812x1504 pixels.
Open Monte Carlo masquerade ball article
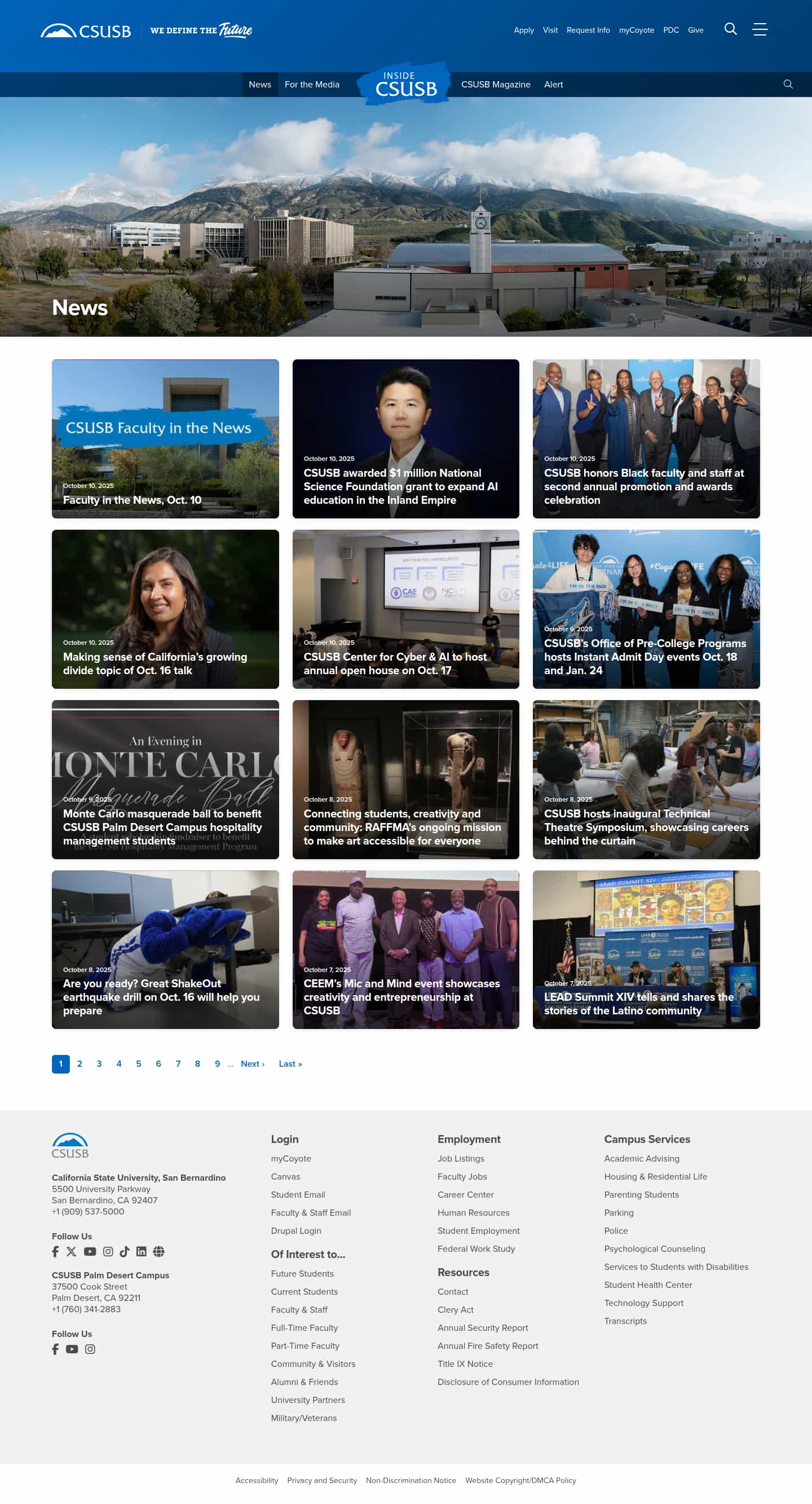coord(162,826)
